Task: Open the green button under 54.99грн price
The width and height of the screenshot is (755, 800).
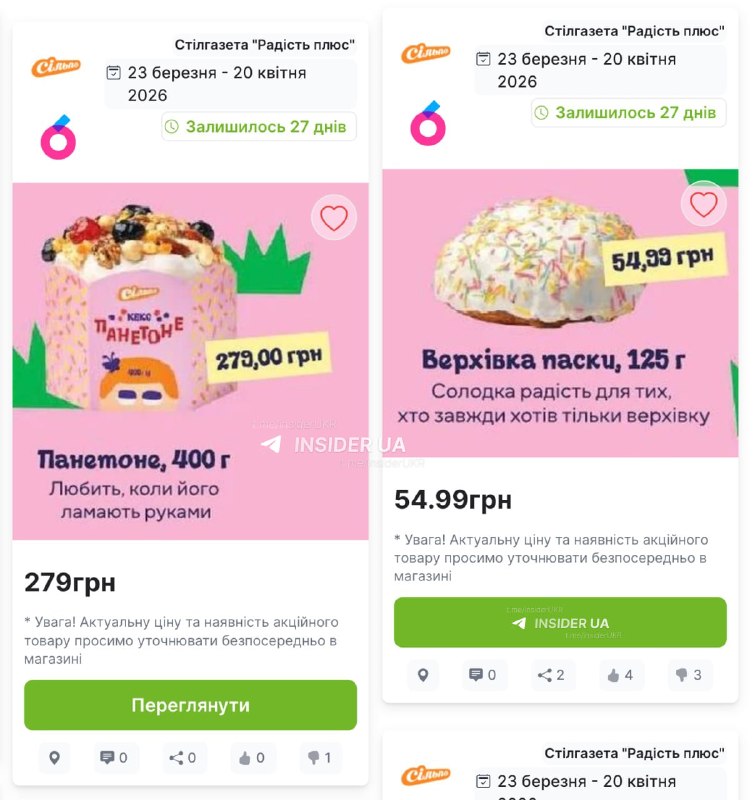Action: click(x=560, y=622)
